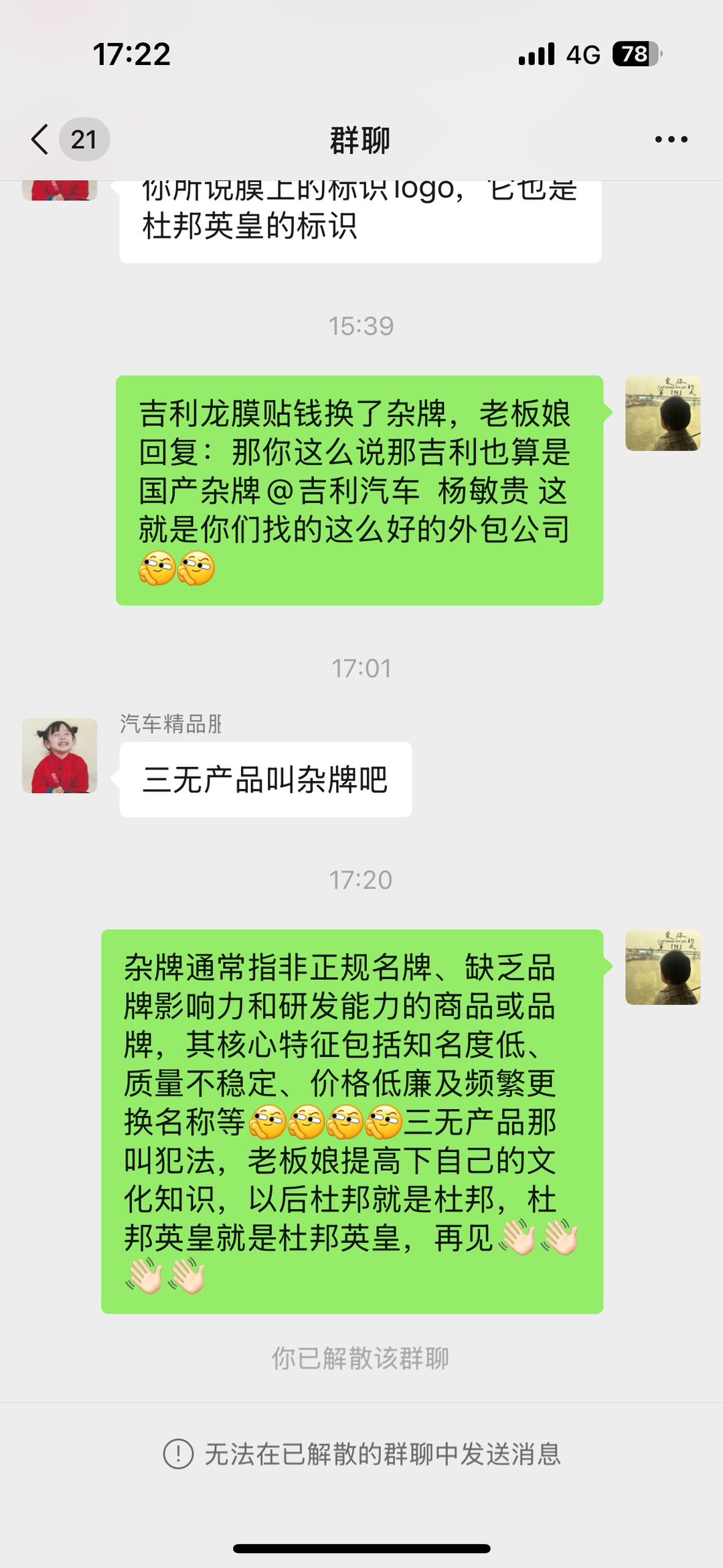Open the avatar of sender 汽车精品
This screenshot has height=1568, width=723.
(60, 756)
